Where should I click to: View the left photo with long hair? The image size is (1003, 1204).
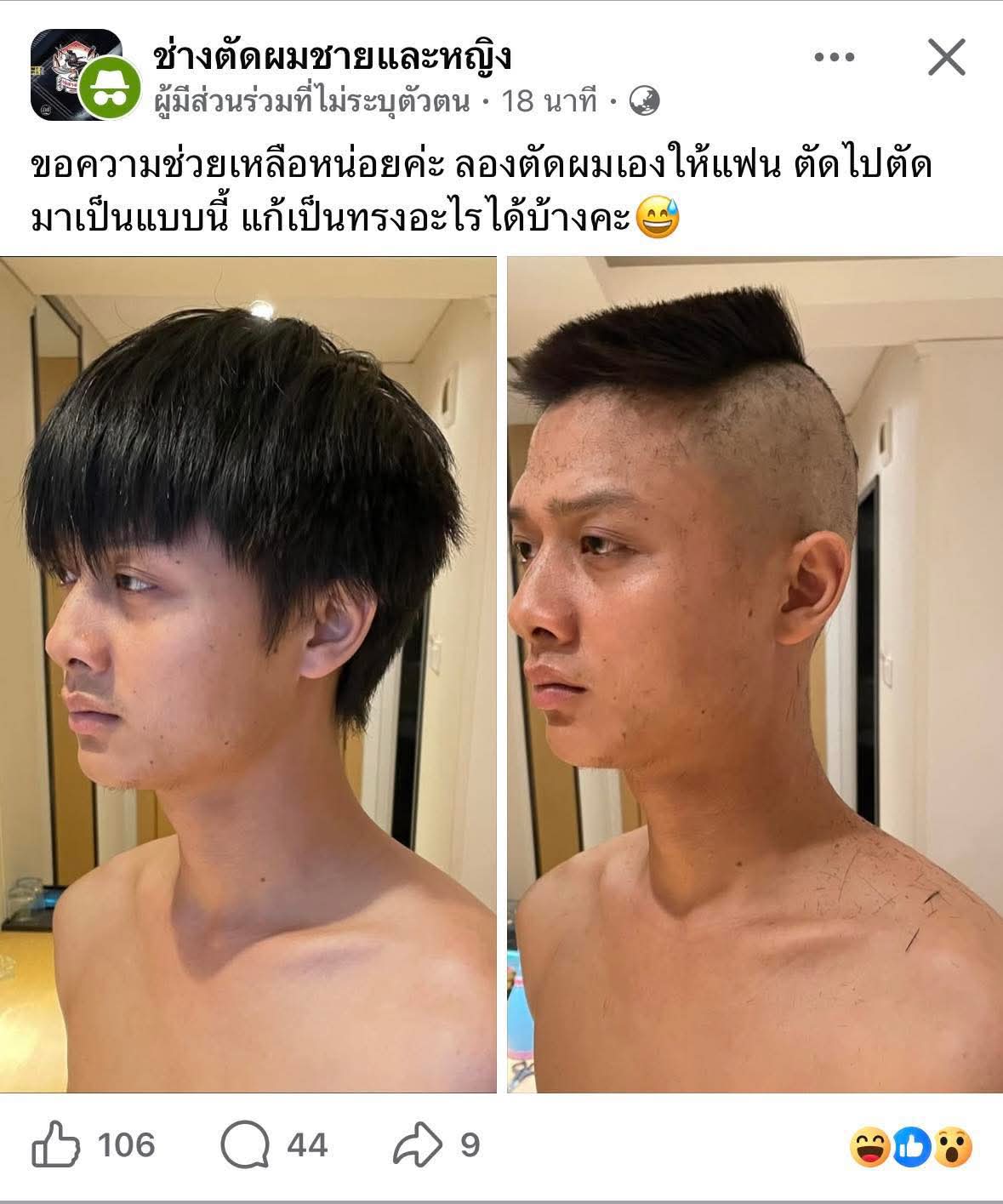tap(248, 674)
